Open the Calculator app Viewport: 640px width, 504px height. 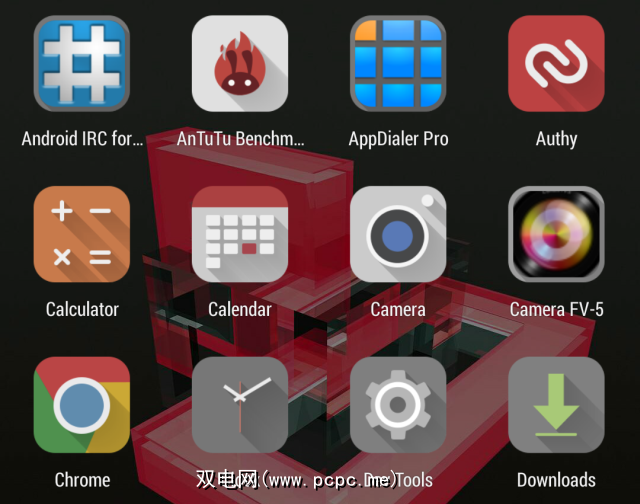tap(82, 234)
